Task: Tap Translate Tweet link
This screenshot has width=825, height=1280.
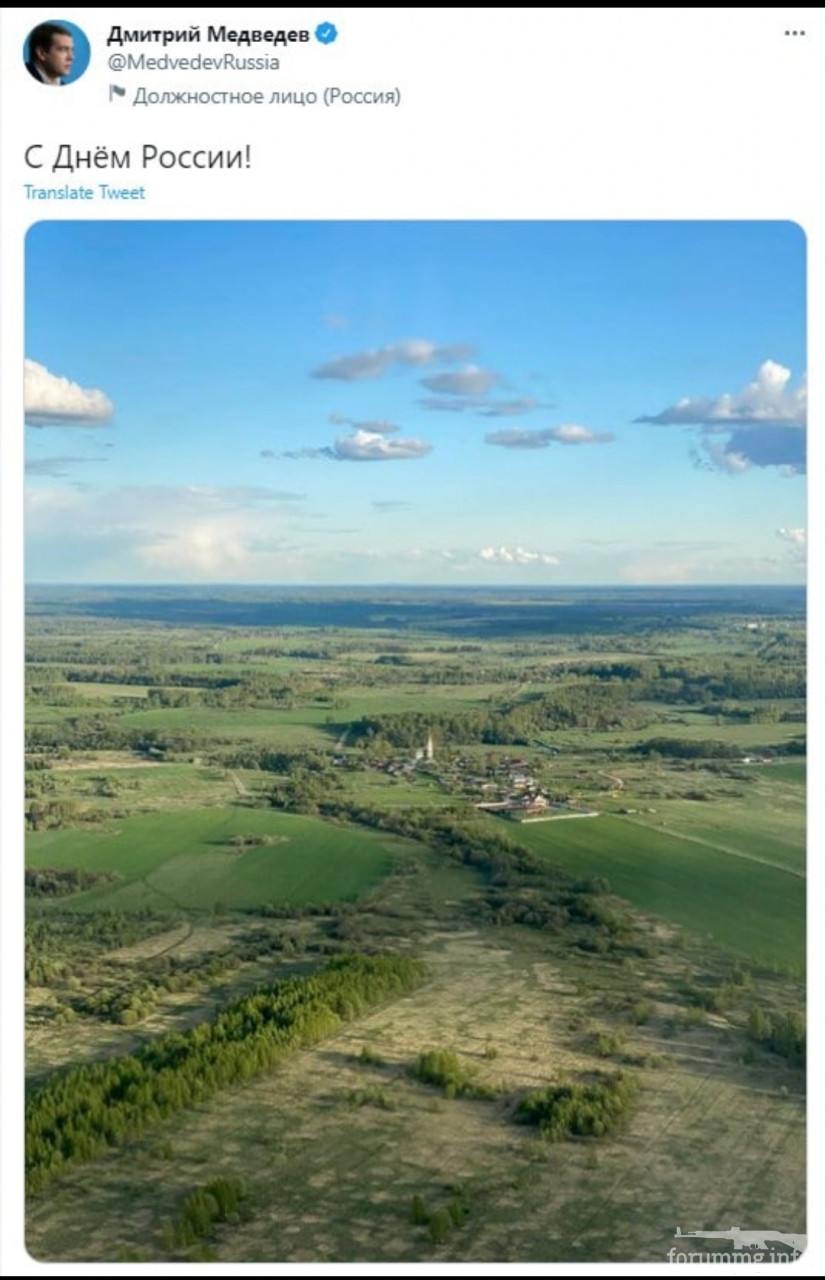Action: [x=84, y=193]
